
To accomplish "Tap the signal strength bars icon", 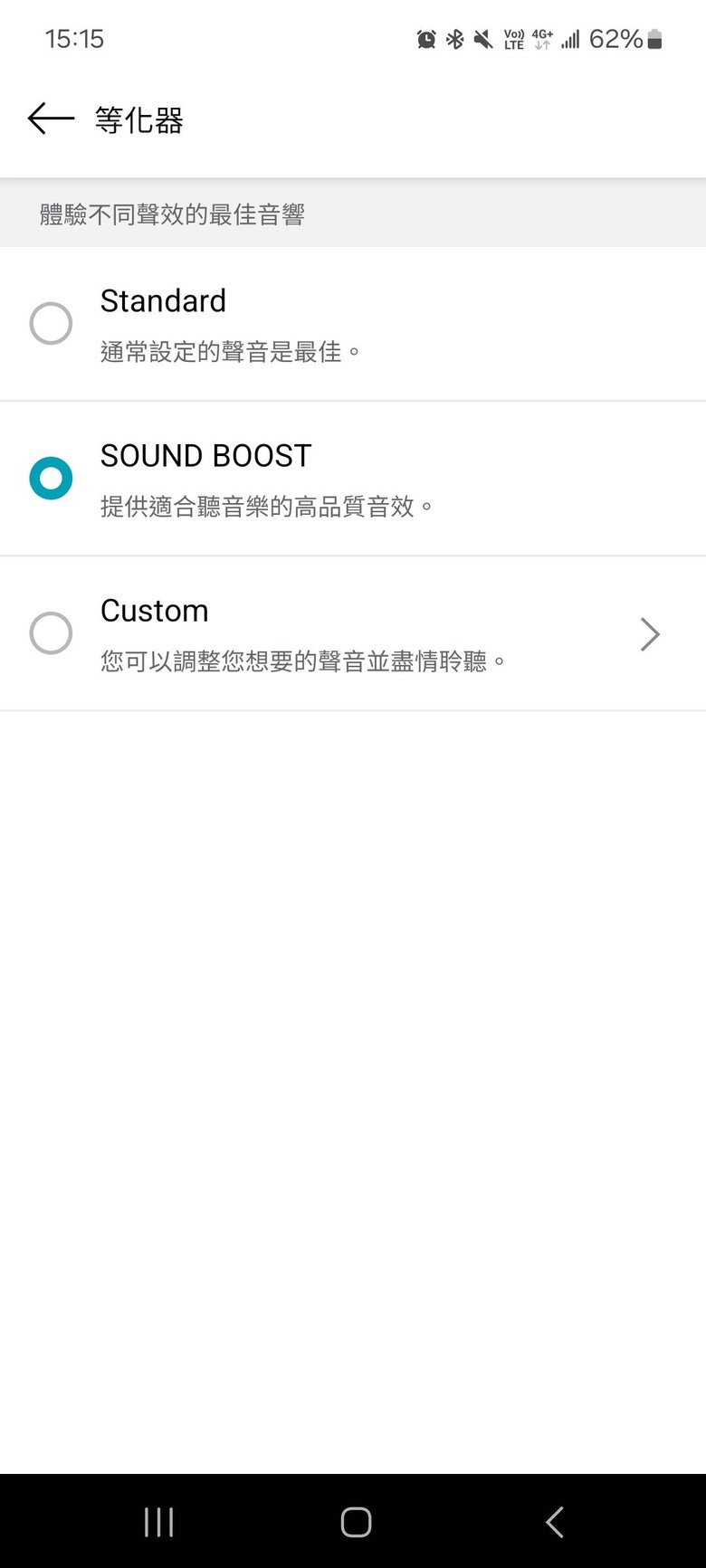I will point(570,39).
